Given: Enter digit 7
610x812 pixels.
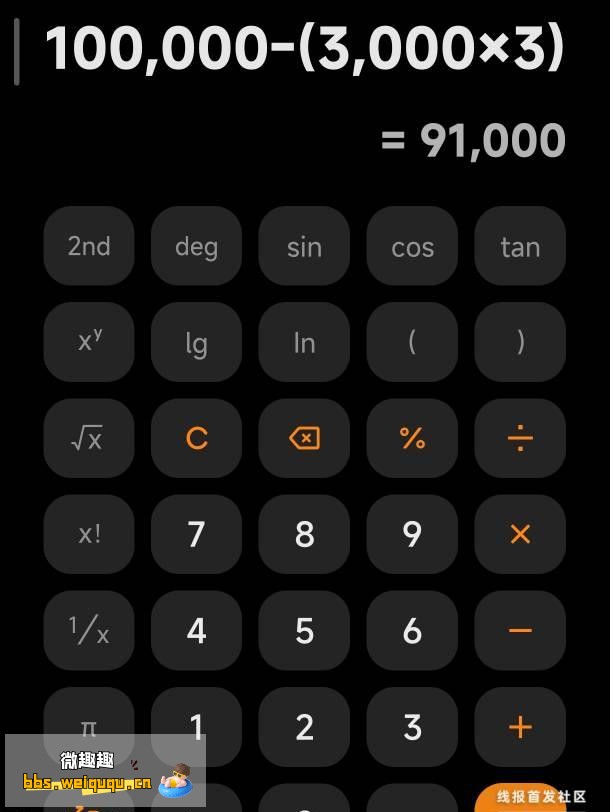Looking at the screenshot, I should click(x=196, y=534).
